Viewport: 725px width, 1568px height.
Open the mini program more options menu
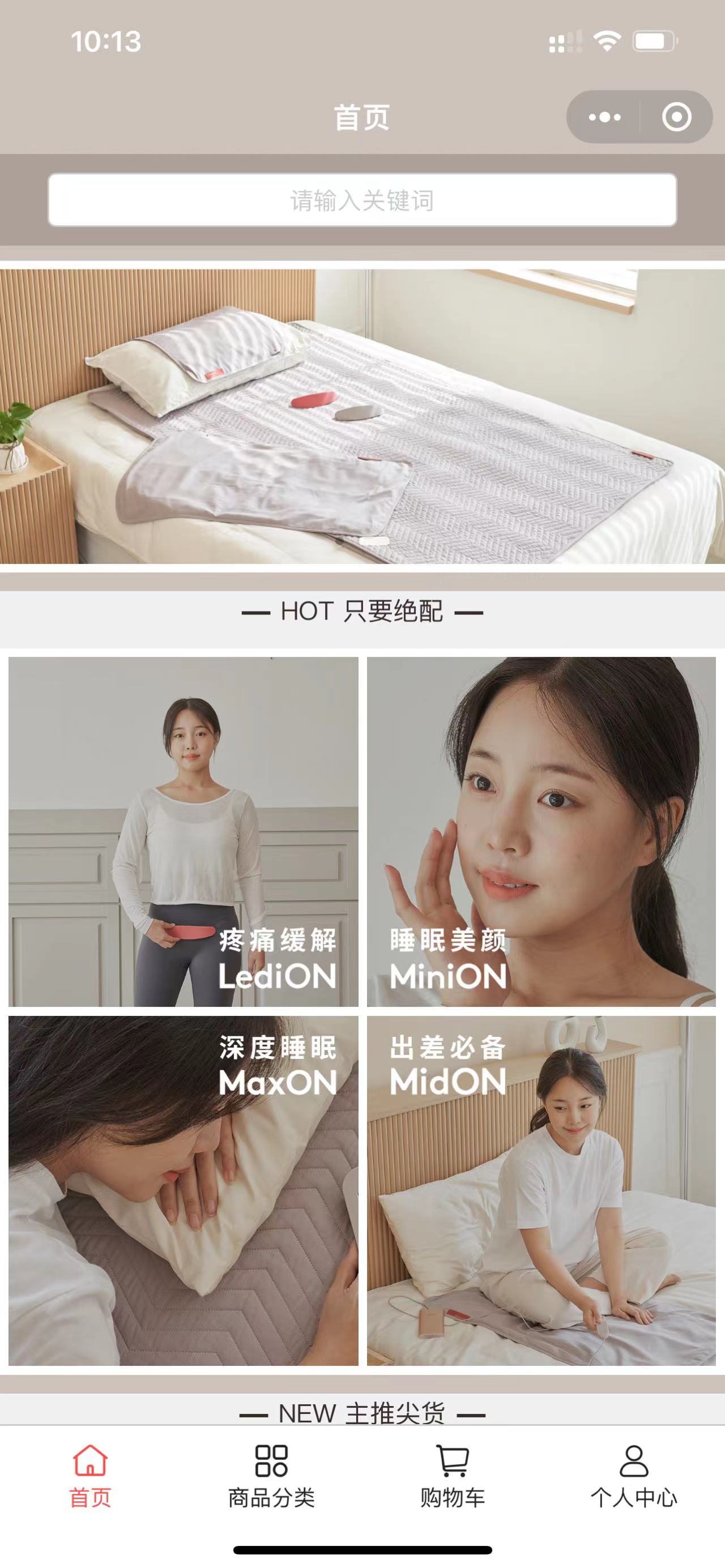coord(604,117)
